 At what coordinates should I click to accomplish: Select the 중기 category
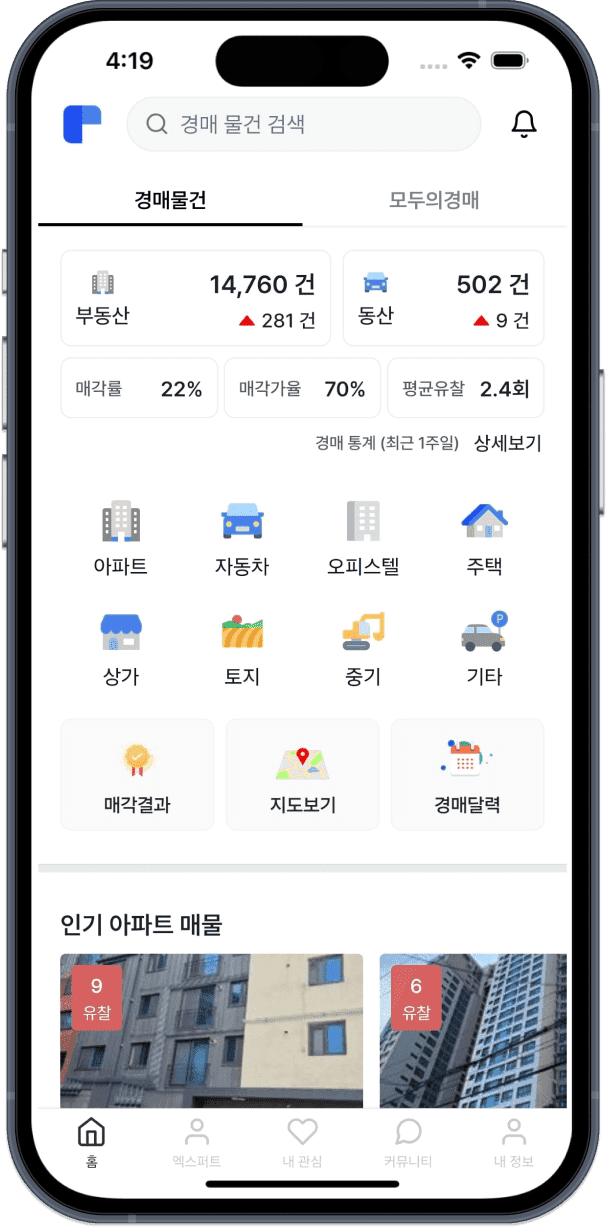pos(363,648)
